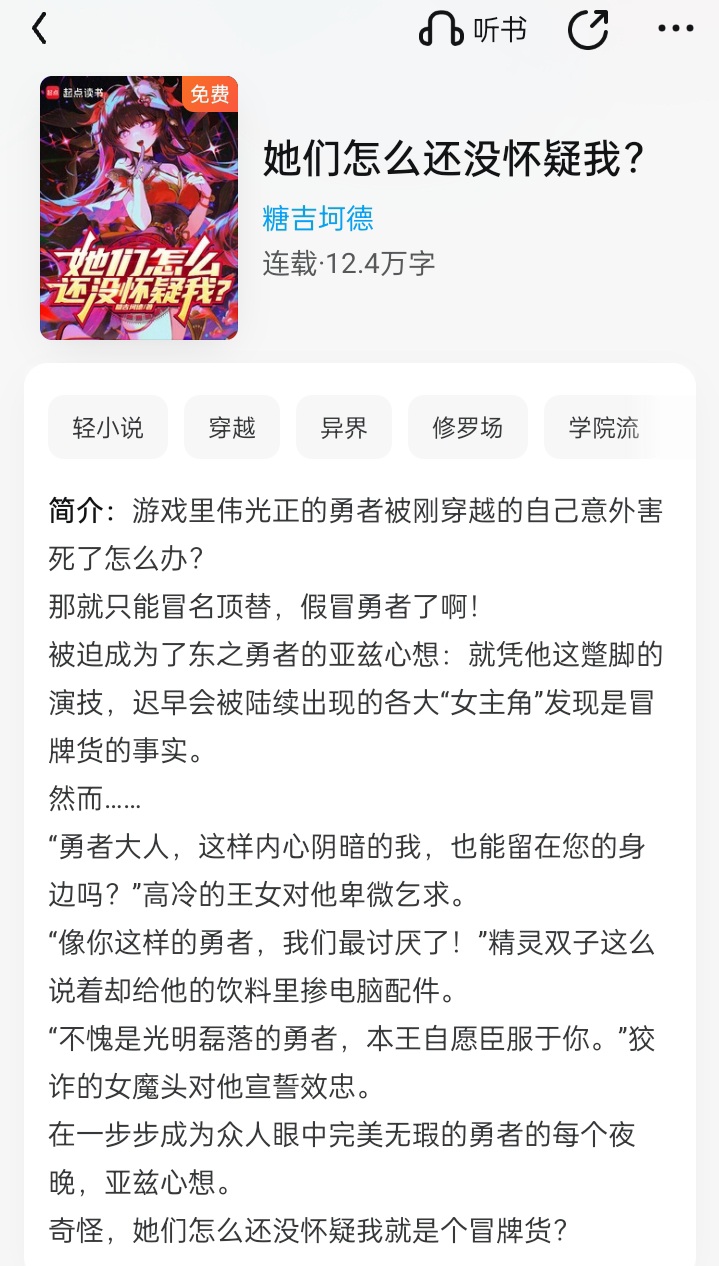The height and width of the screenshot is (1266, 719).
Task: Select the 穿越 tag chip
Action: 232,428
